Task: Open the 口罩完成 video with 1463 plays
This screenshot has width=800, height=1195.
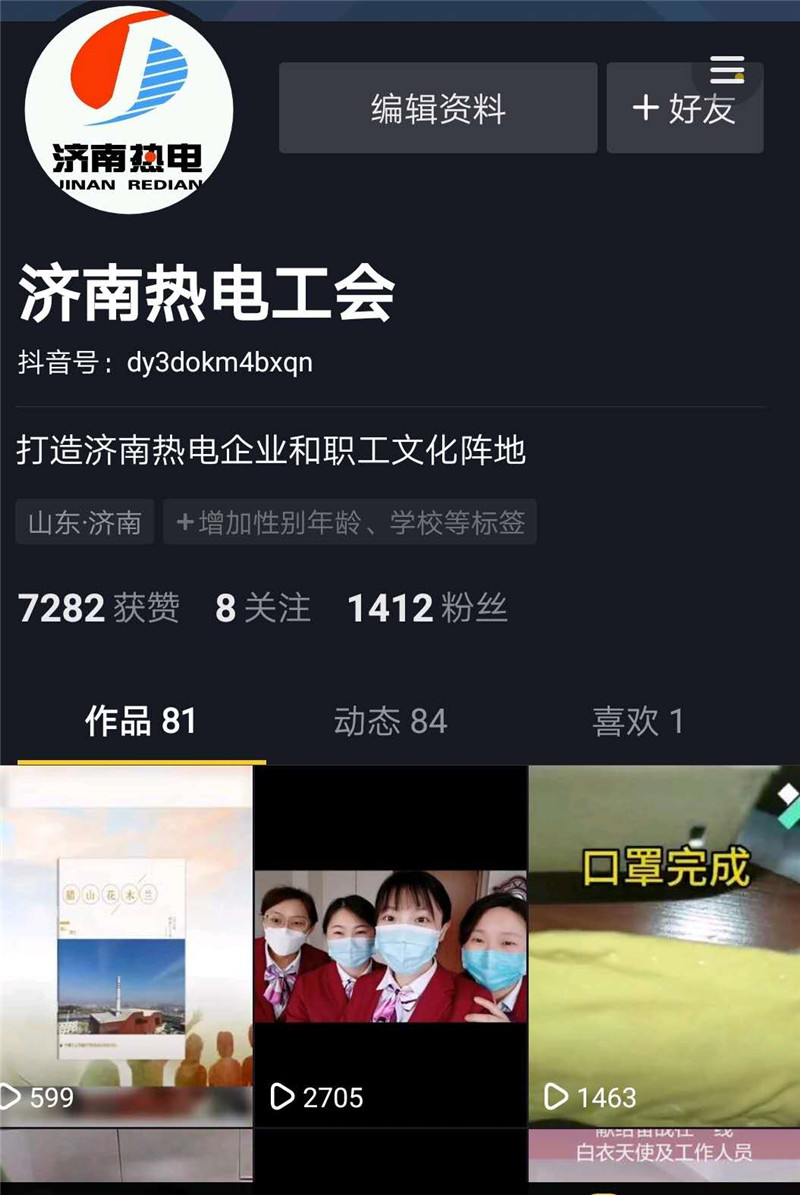Action: 664,945
